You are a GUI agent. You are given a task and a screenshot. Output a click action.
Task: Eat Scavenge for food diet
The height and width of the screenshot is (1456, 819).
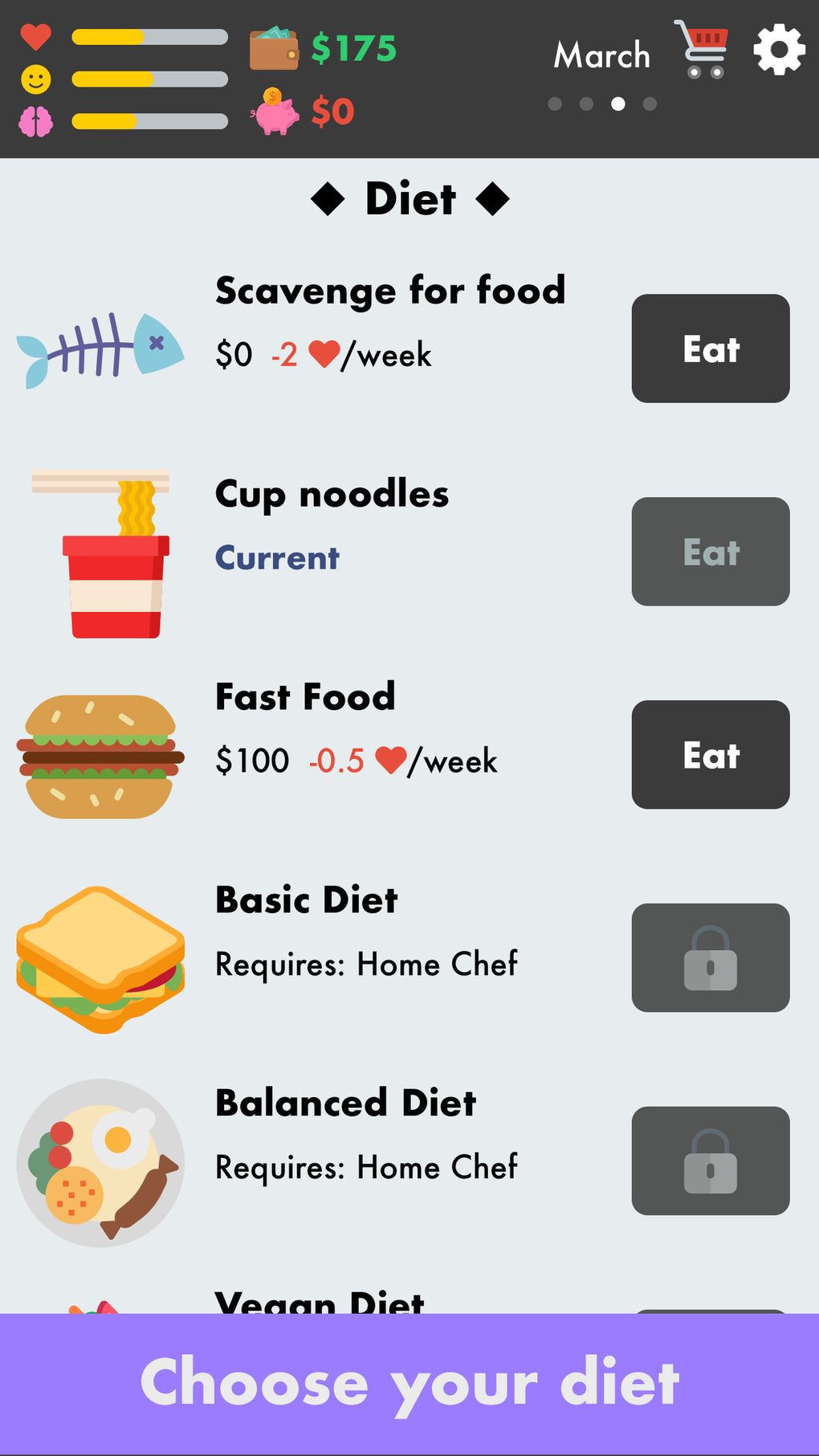click(710, 349)
